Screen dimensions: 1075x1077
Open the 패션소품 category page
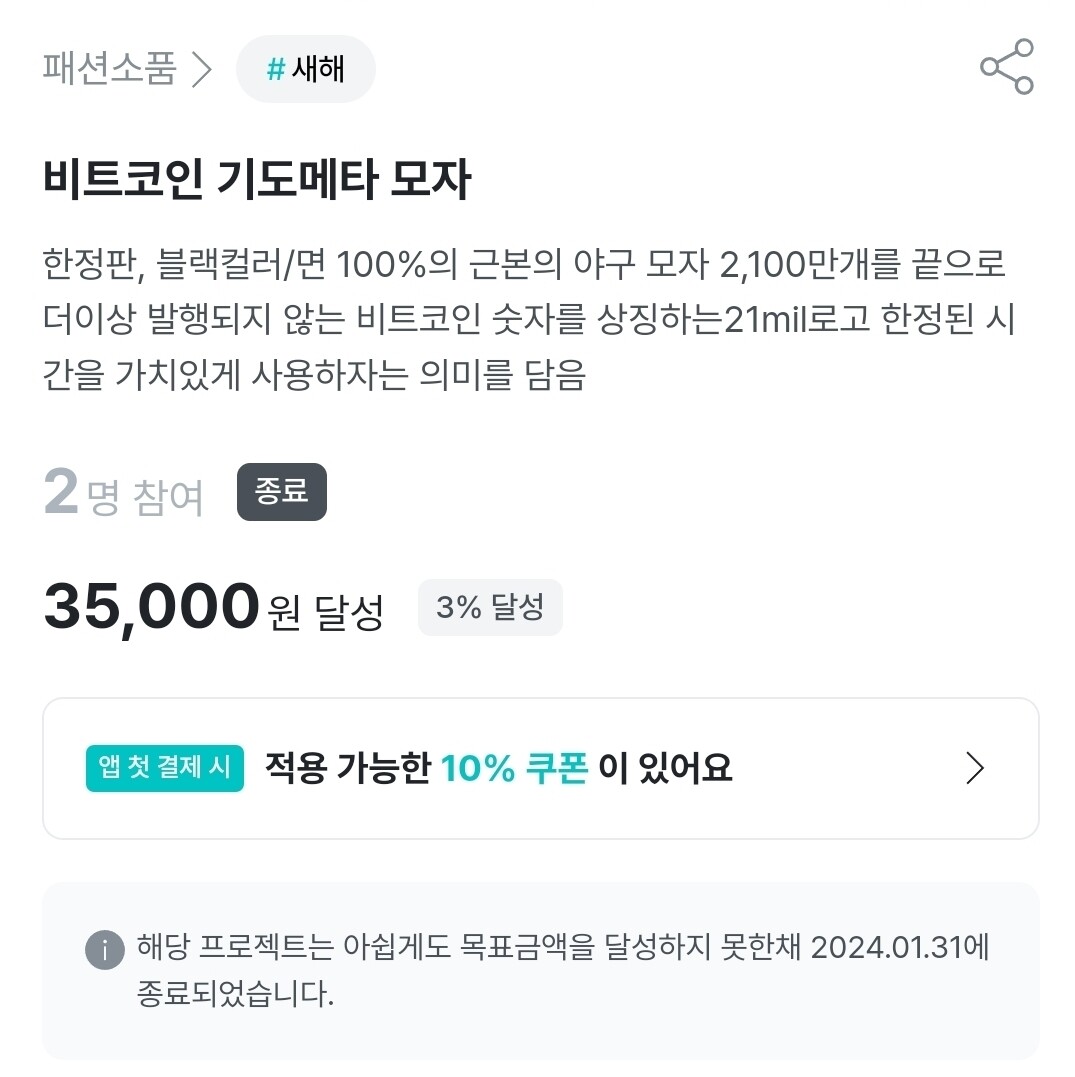[108, 68]
